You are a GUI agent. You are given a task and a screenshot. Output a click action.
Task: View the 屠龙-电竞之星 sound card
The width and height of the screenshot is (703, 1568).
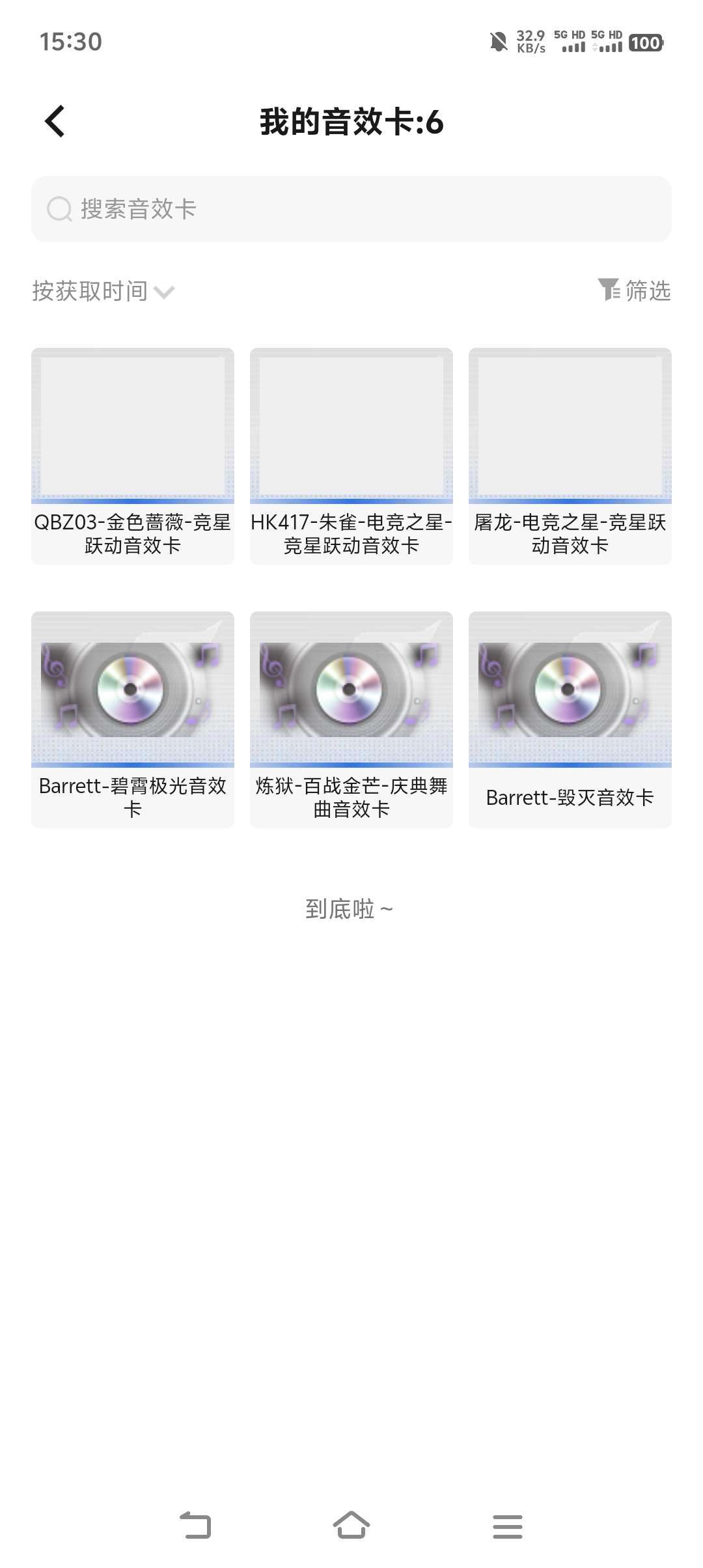[x=570, y=456]
